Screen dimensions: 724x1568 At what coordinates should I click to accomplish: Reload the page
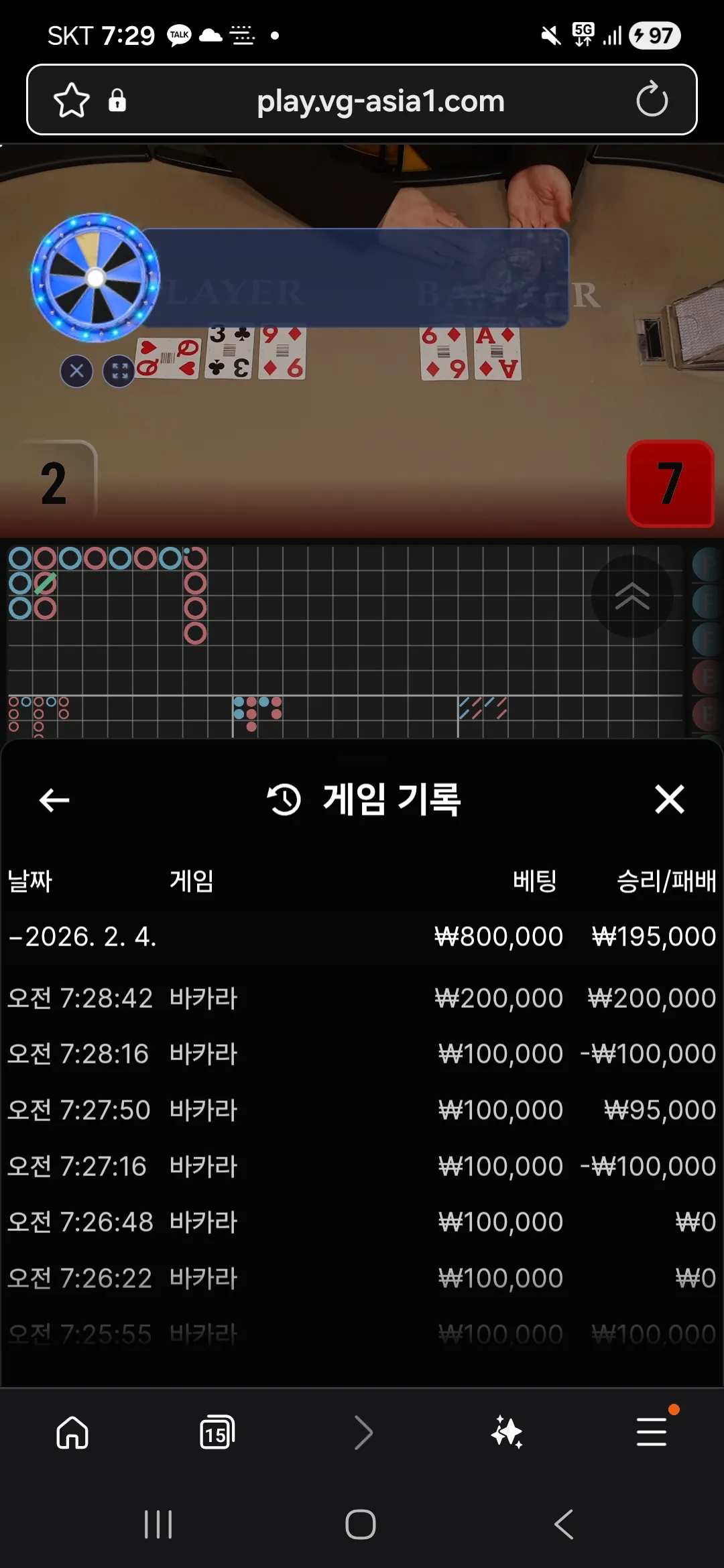[652, 100]
